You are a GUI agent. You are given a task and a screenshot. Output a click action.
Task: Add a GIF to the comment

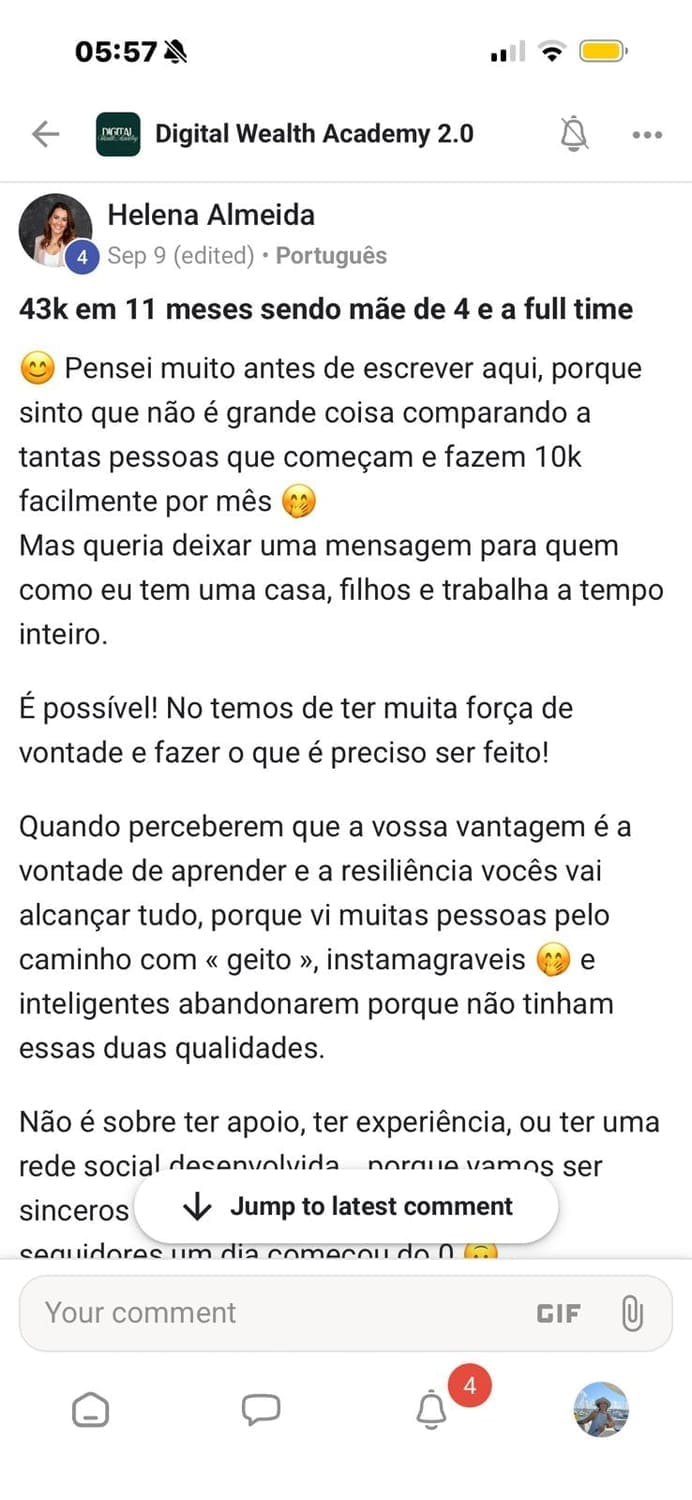coord(558,1313)
